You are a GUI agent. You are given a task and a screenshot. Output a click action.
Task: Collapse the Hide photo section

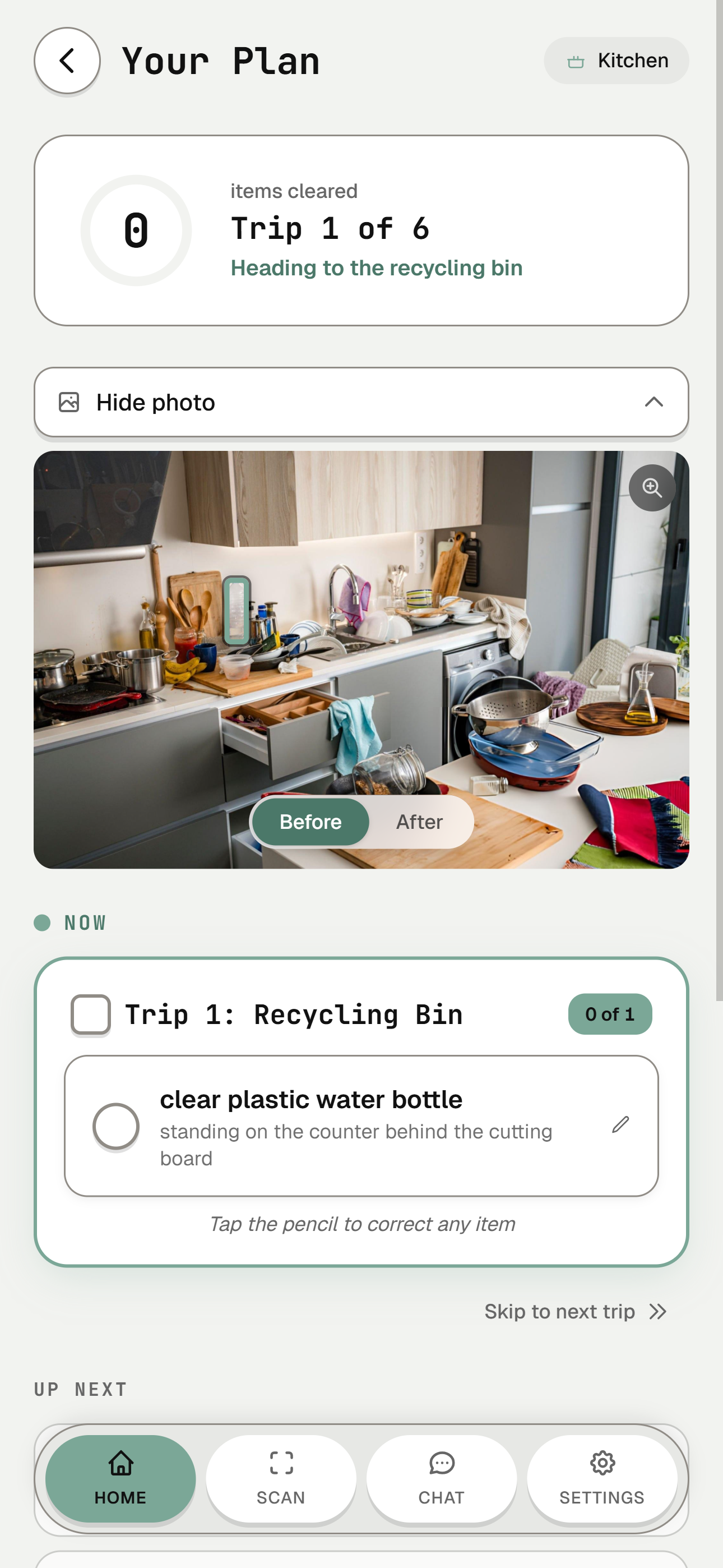pos(361,402)
